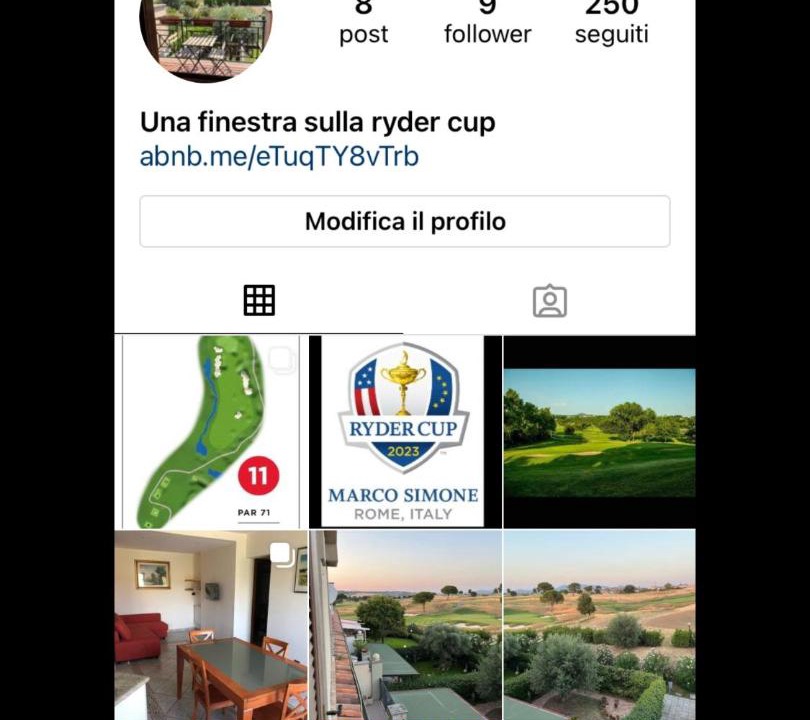Open the sunset golf course view post
This screenshot has width=810, height=720.
pos(599,625)
